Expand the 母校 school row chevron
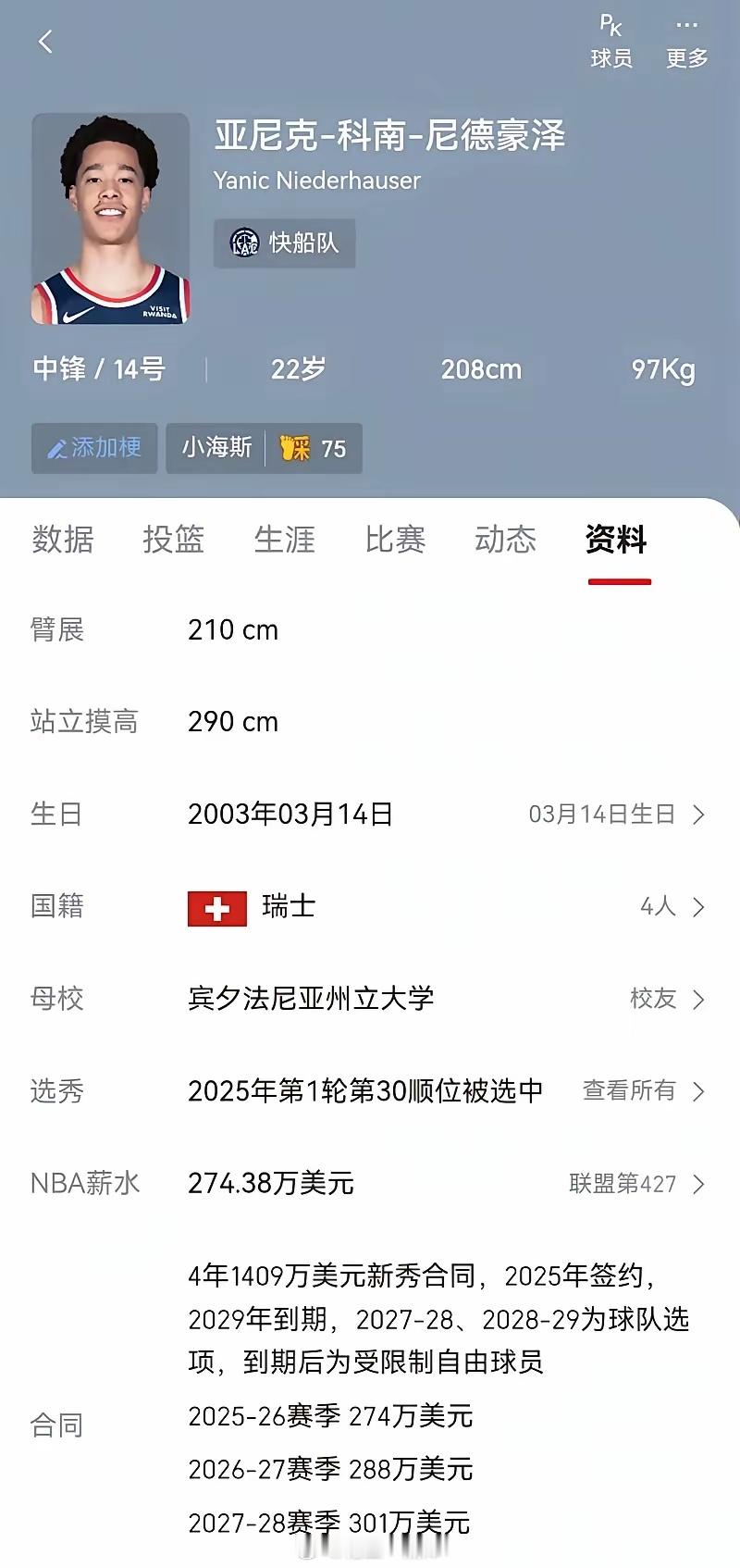Viewport: 740px width, 1568px height. pos(698,1000)
